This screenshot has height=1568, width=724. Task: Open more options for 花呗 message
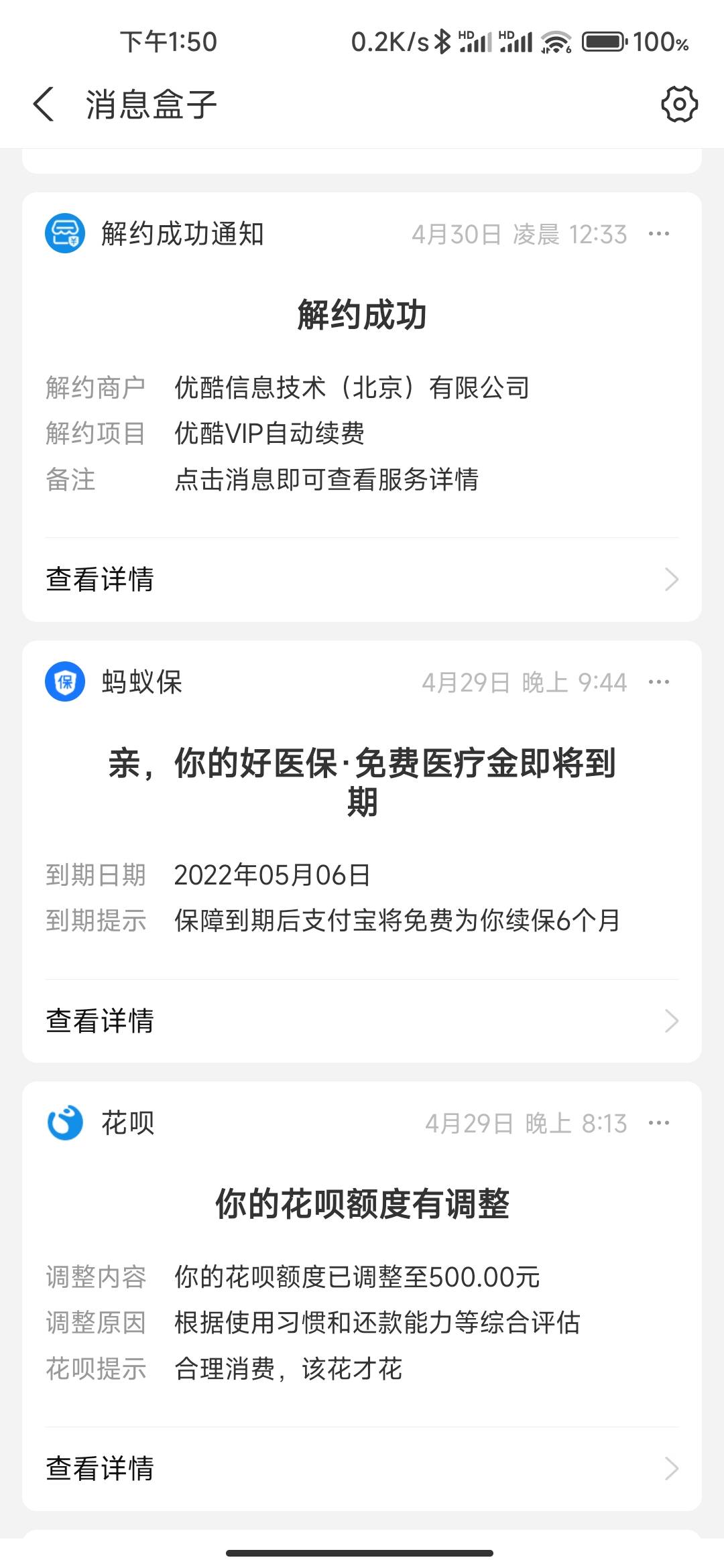tap(658, 1123)
